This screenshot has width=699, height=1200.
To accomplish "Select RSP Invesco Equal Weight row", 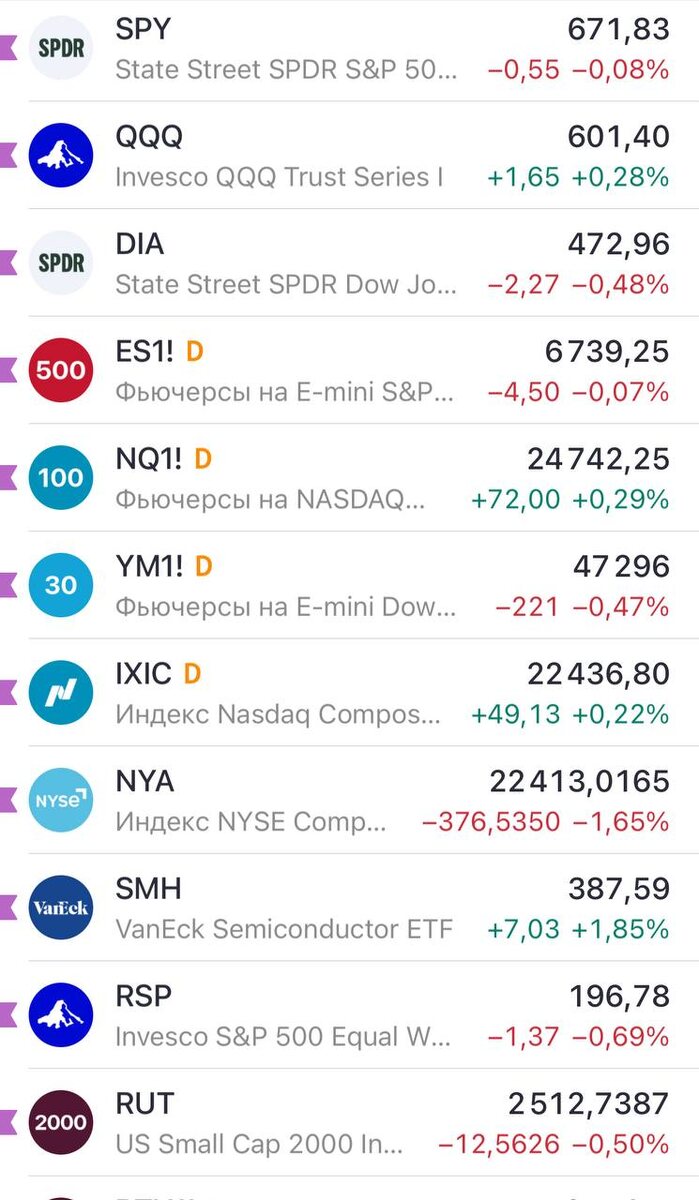I will (x=350, y=1016).
